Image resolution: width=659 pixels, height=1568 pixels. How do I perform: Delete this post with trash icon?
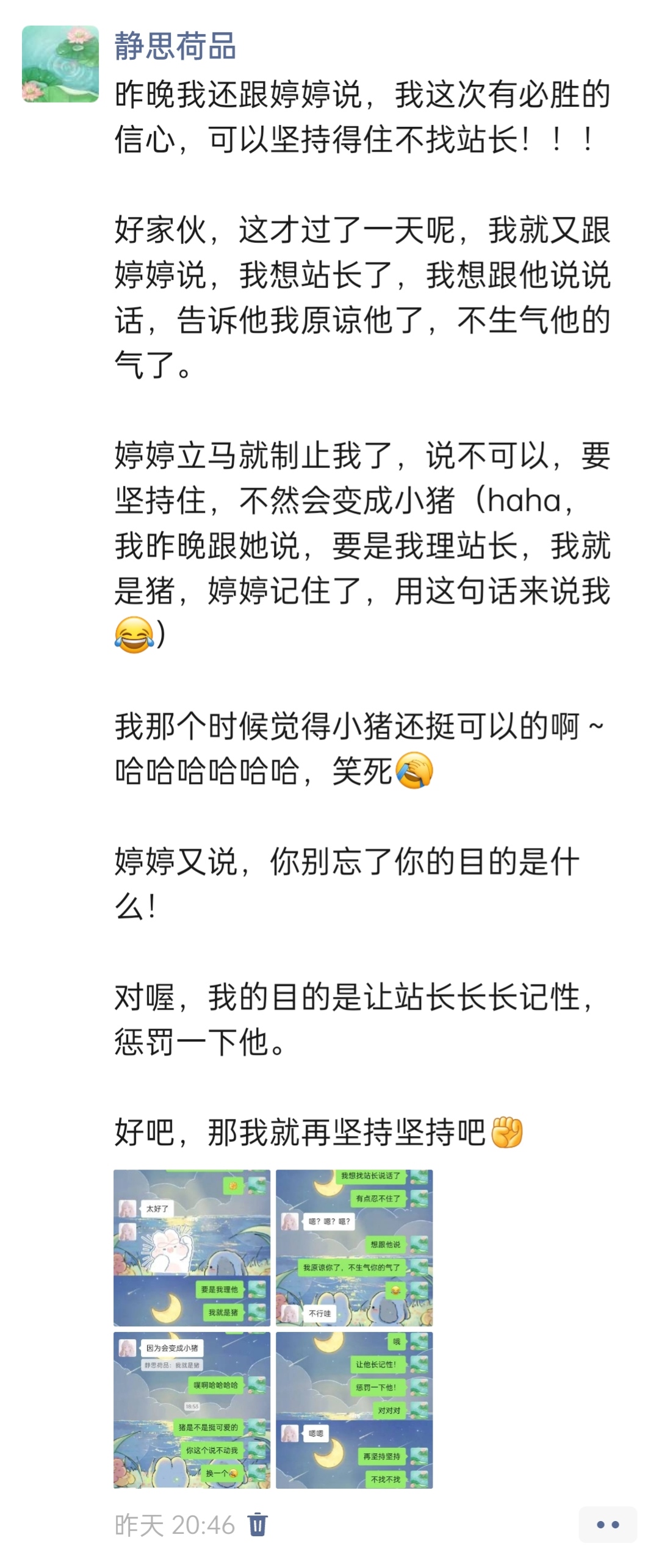(x=257, y=1524)
